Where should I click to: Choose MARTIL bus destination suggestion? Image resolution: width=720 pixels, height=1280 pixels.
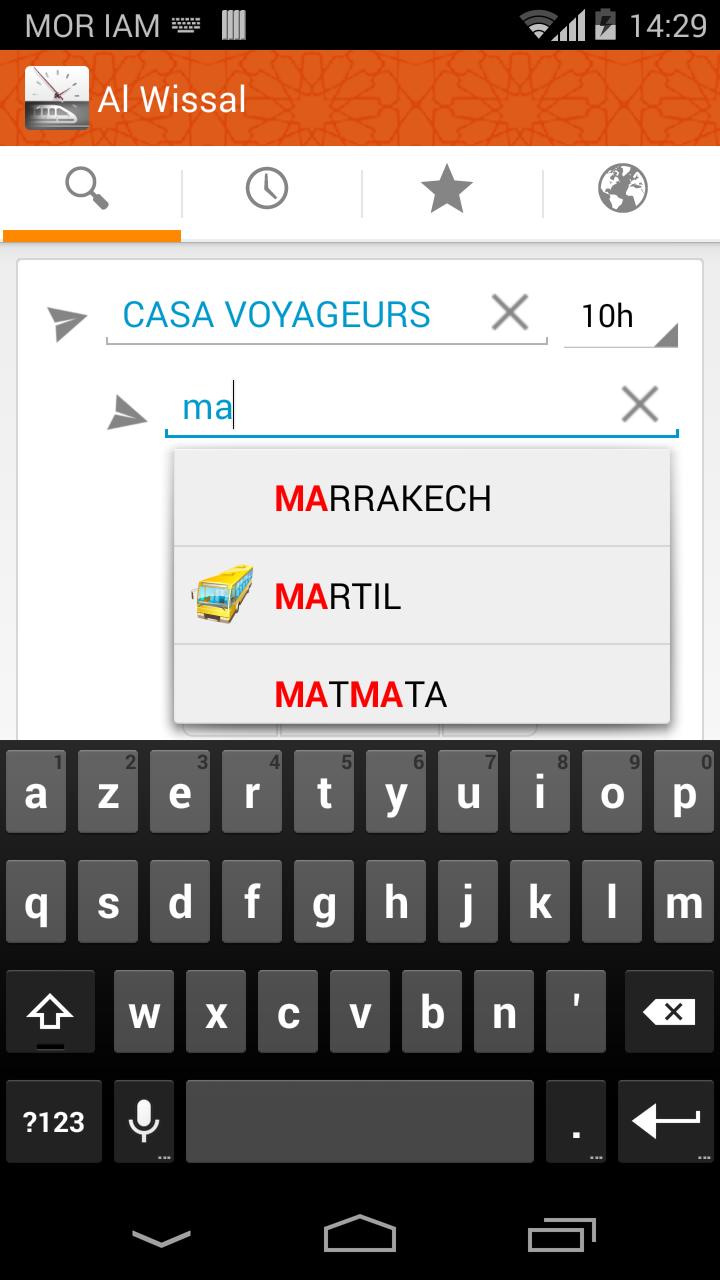[x=420, y=596]
